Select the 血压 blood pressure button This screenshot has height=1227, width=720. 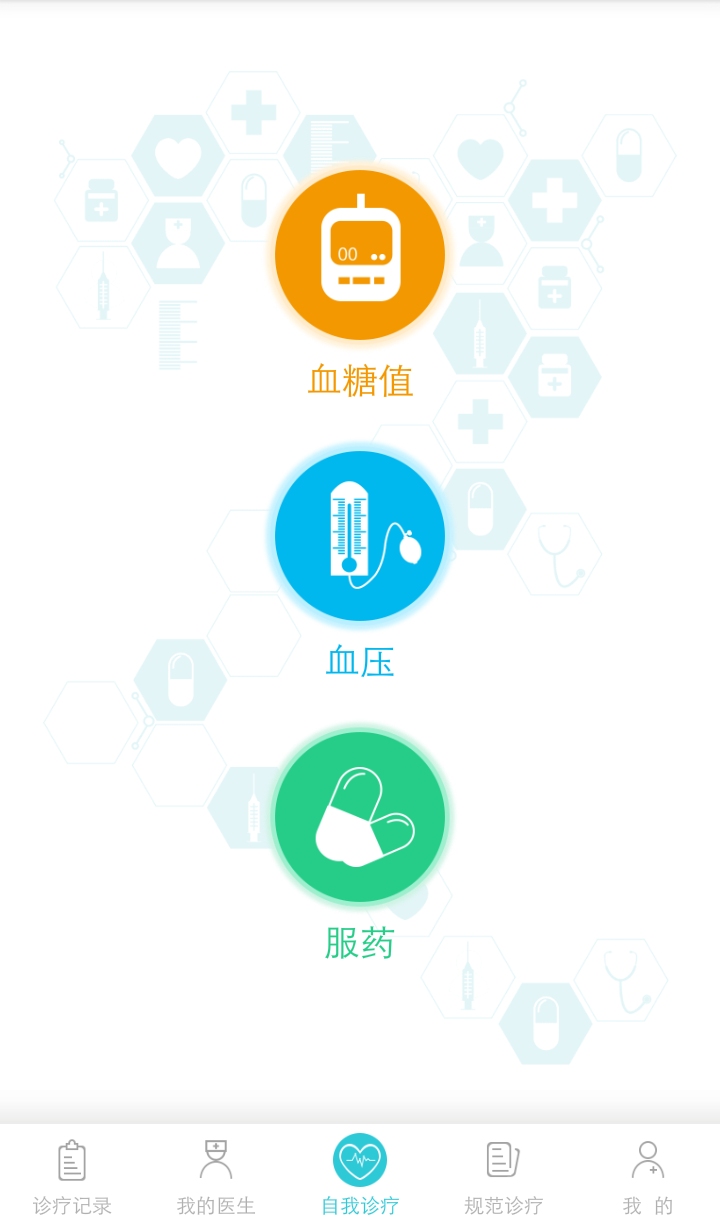pyautogui.click(x=360, y=536)
